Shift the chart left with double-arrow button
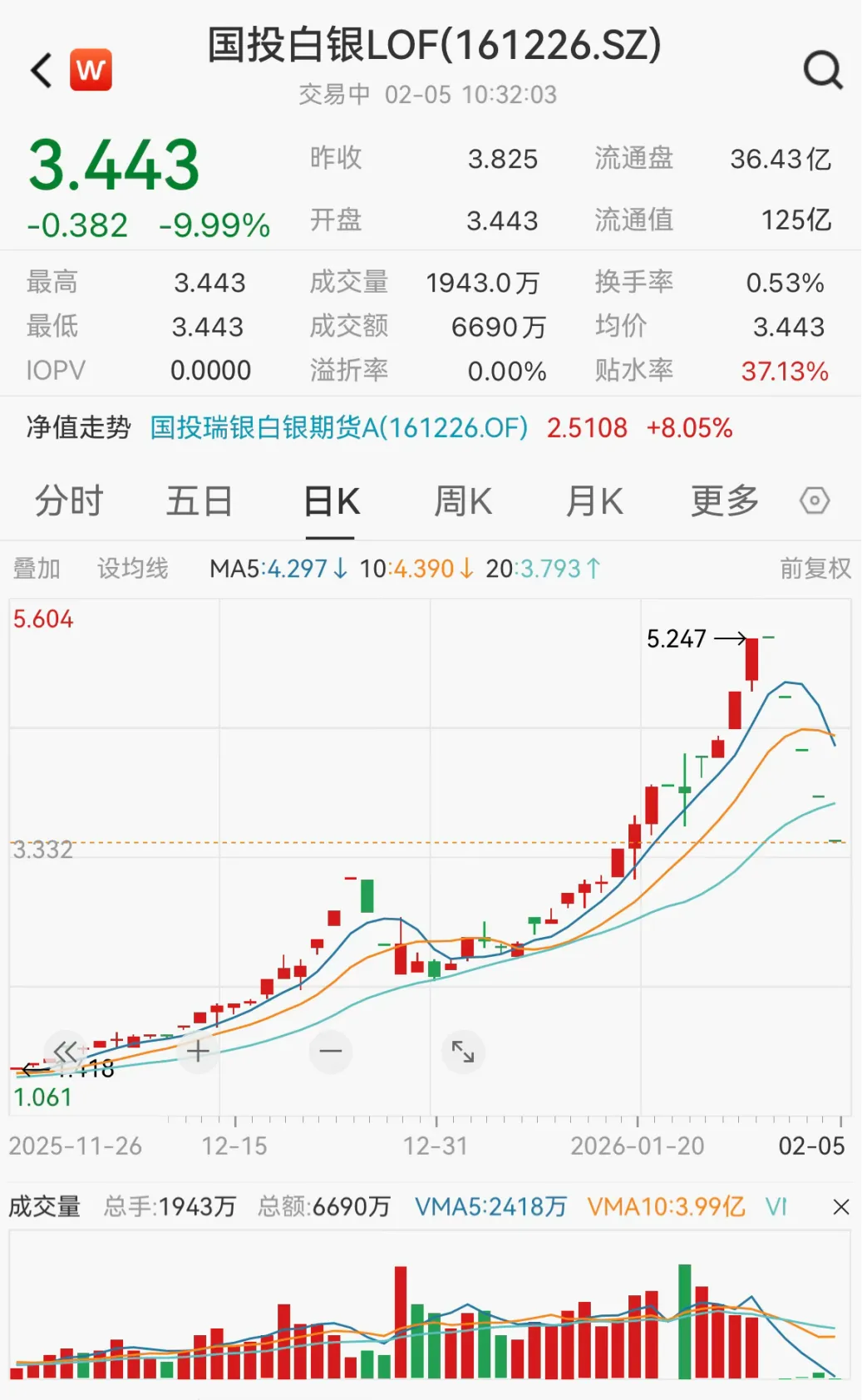862x1400 pixels. click(x=66, y=1052)
